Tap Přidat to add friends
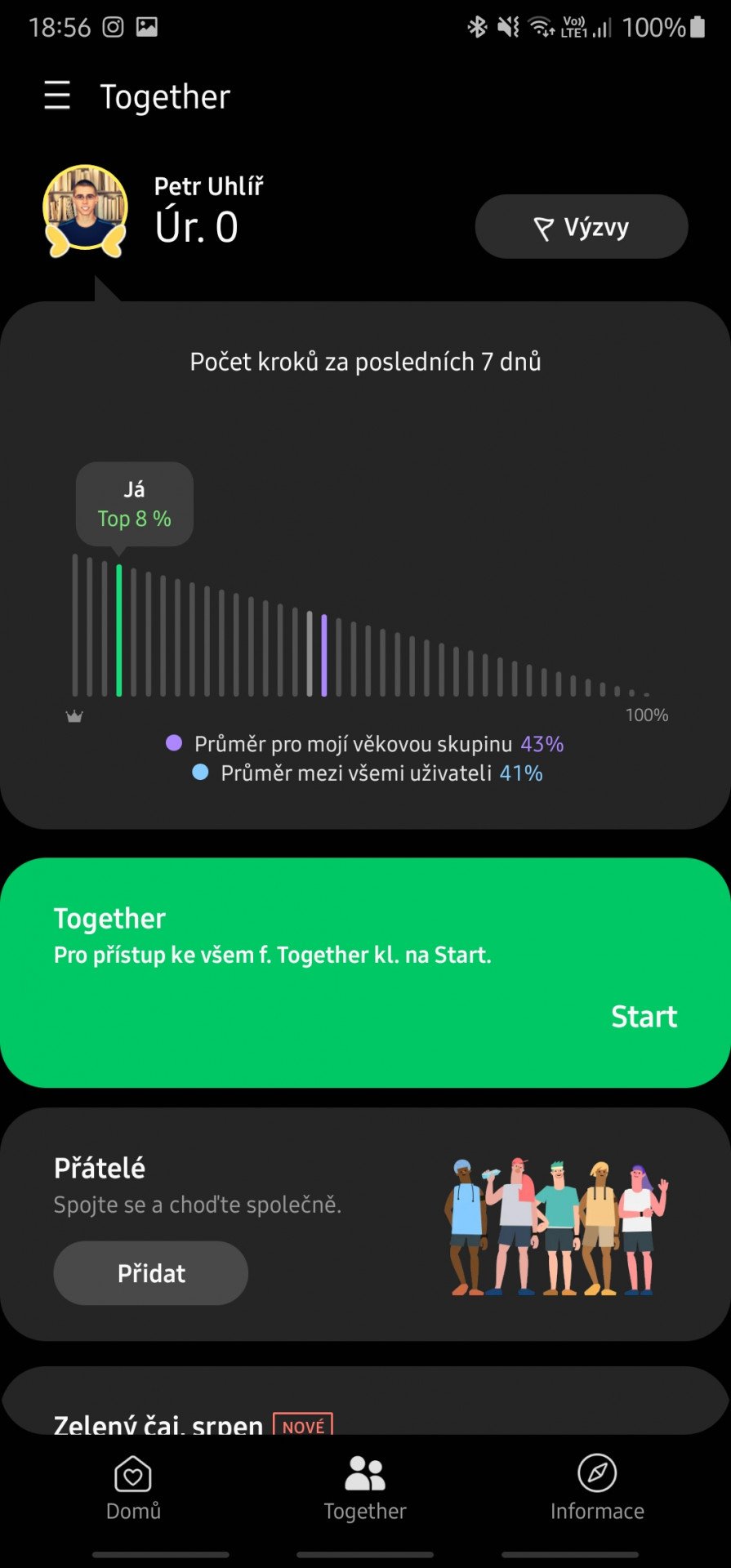This screenshot has width=731, height=1568. [x=151, y=1273]
